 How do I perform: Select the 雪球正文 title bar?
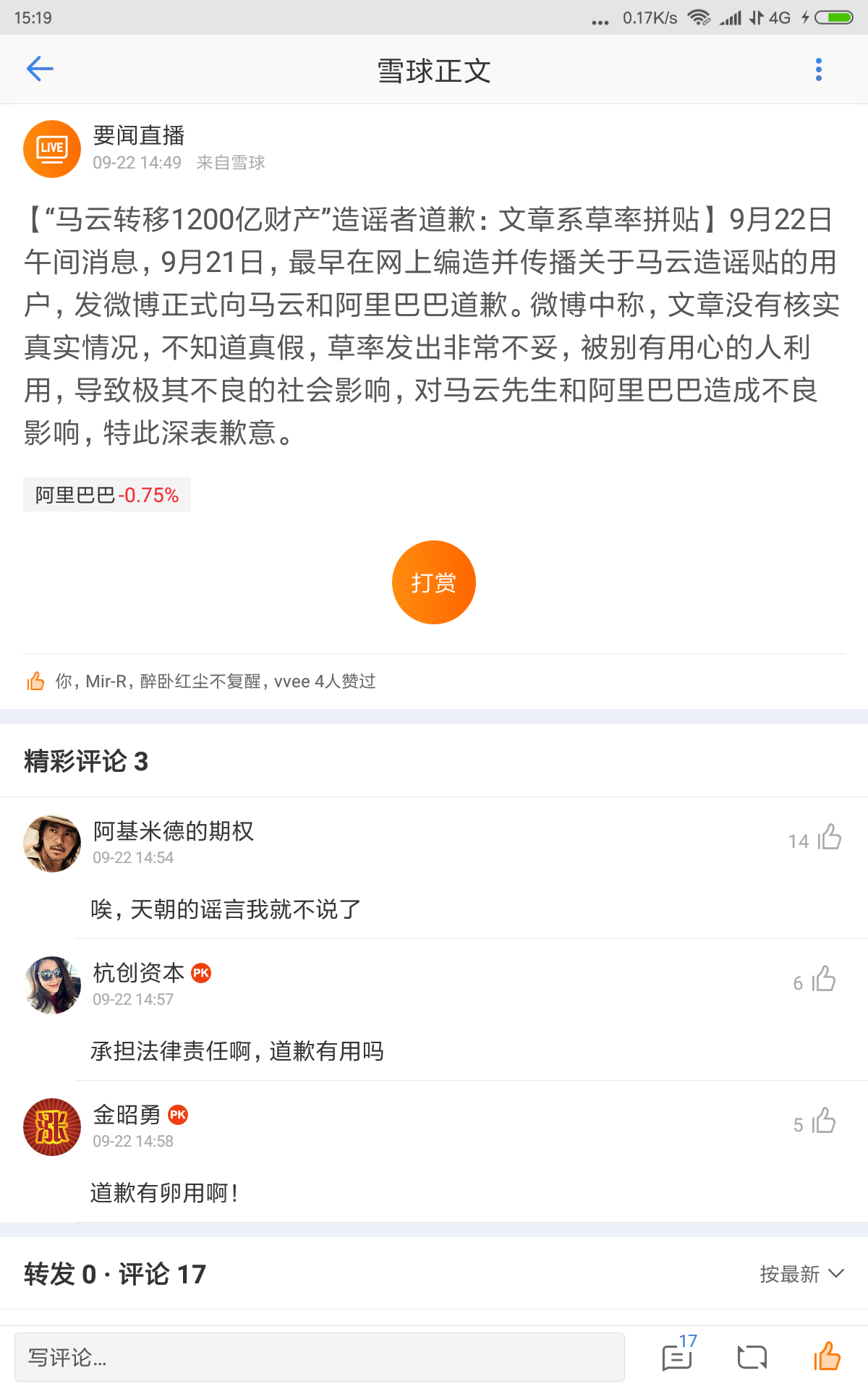pos(433,70)
